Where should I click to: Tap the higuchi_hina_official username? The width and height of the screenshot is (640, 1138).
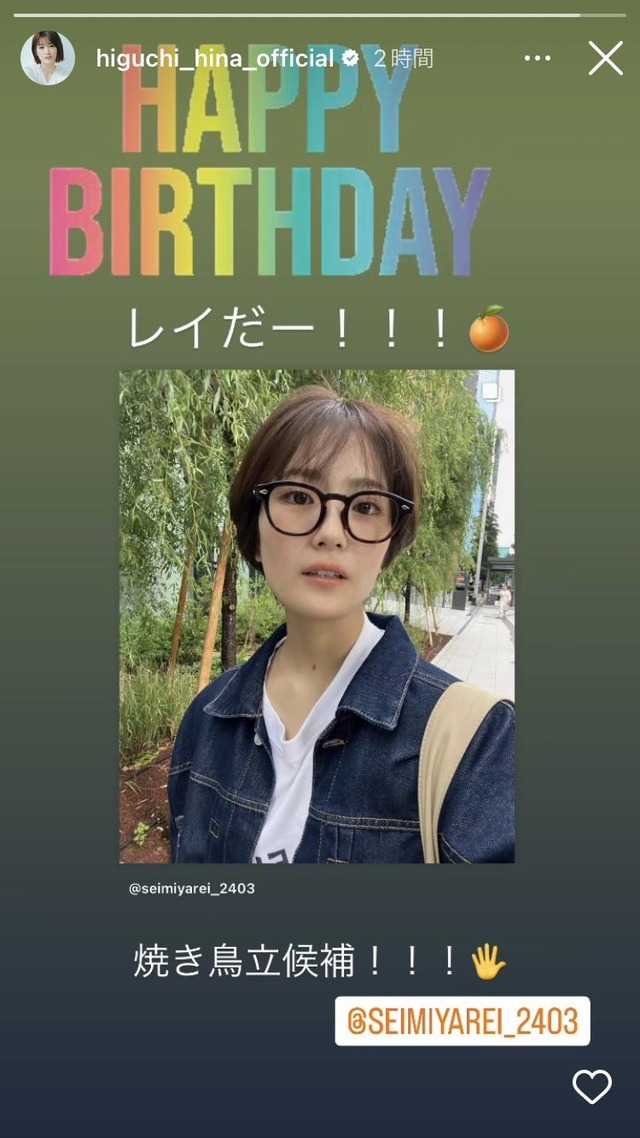click(215, 59)
